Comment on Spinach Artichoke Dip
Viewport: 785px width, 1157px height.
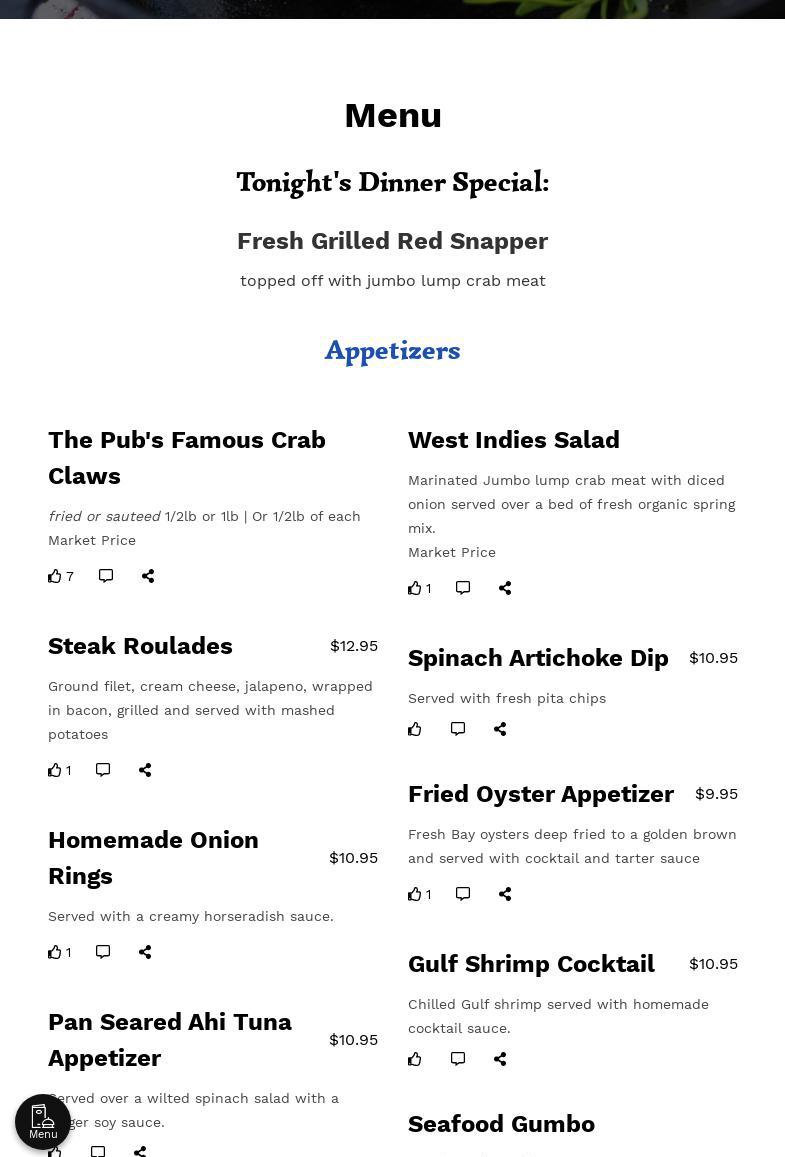[x=458, y=729]
